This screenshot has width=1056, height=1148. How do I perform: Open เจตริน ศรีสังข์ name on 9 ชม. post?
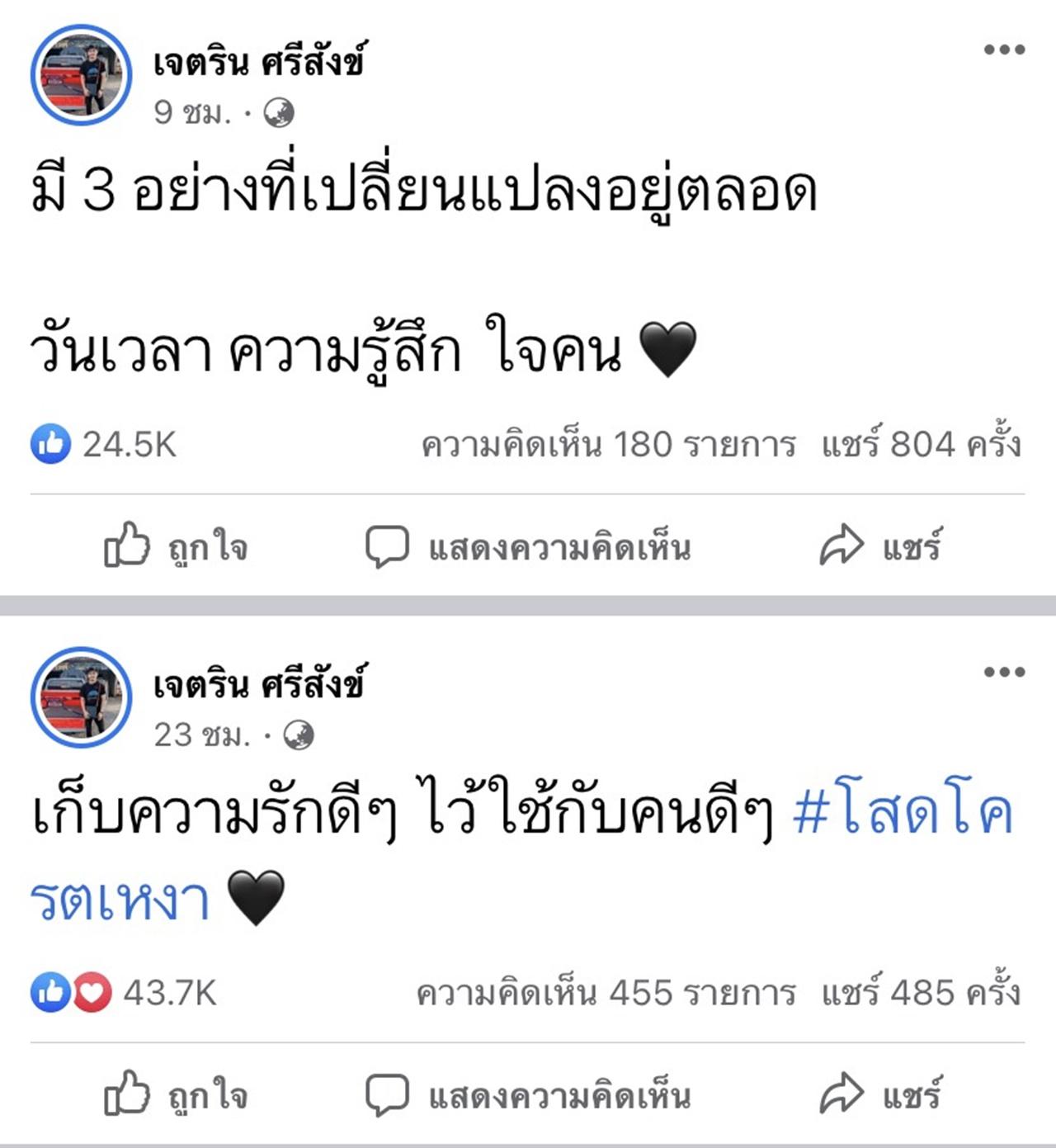click(257, 63)
